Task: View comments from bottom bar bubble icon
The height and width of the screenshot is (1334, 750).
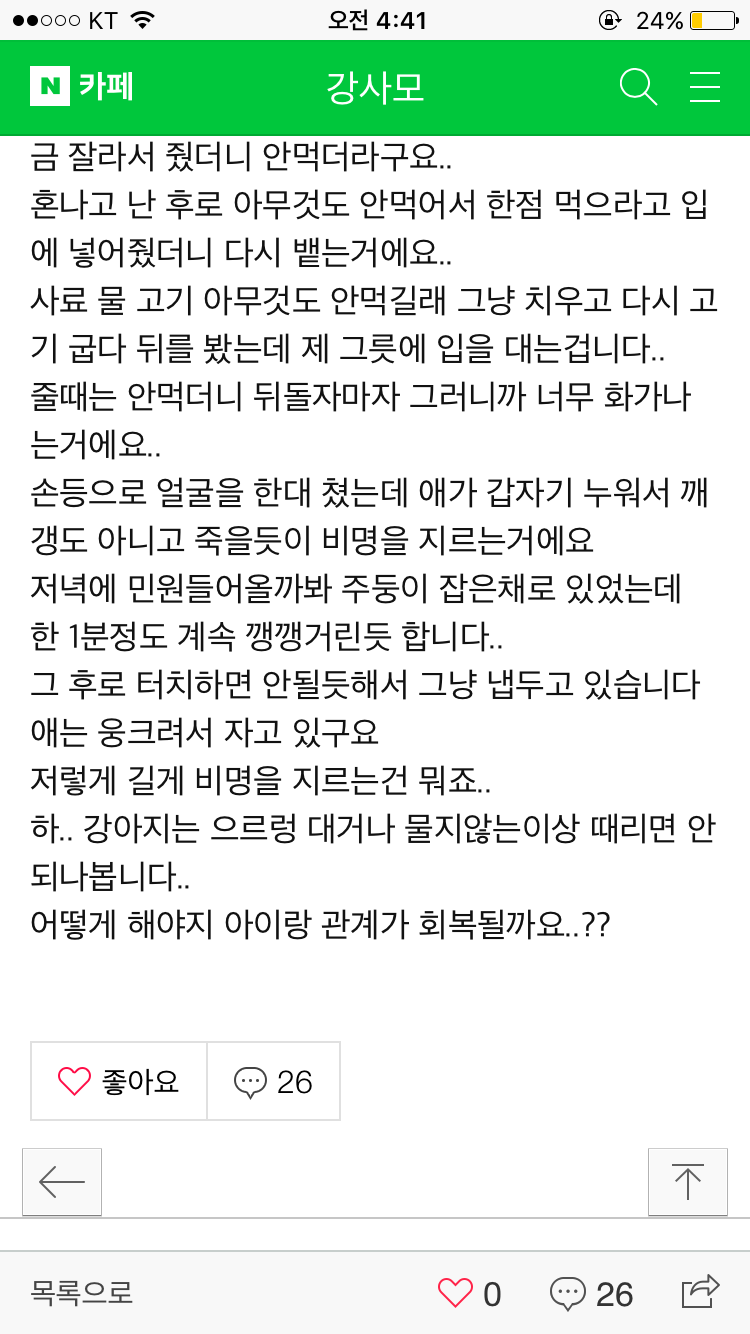Action: point(591,1293)
